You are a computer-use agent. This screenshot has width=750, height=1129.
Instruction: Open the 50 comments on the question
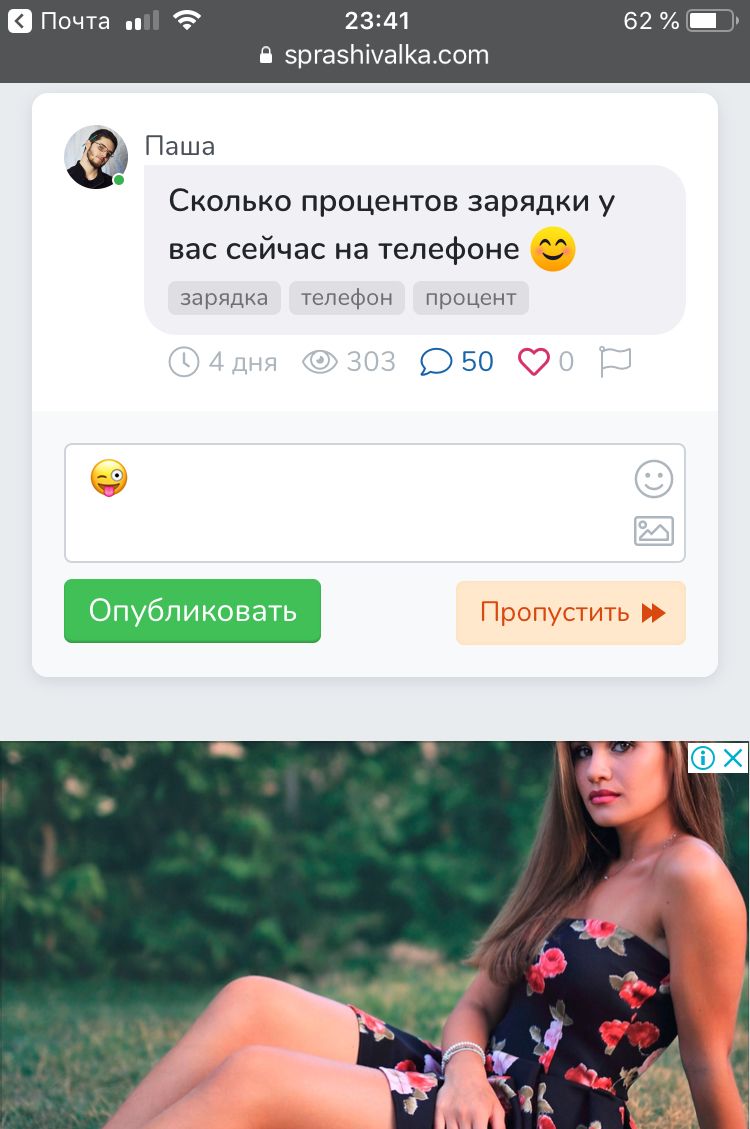[456, 361]
